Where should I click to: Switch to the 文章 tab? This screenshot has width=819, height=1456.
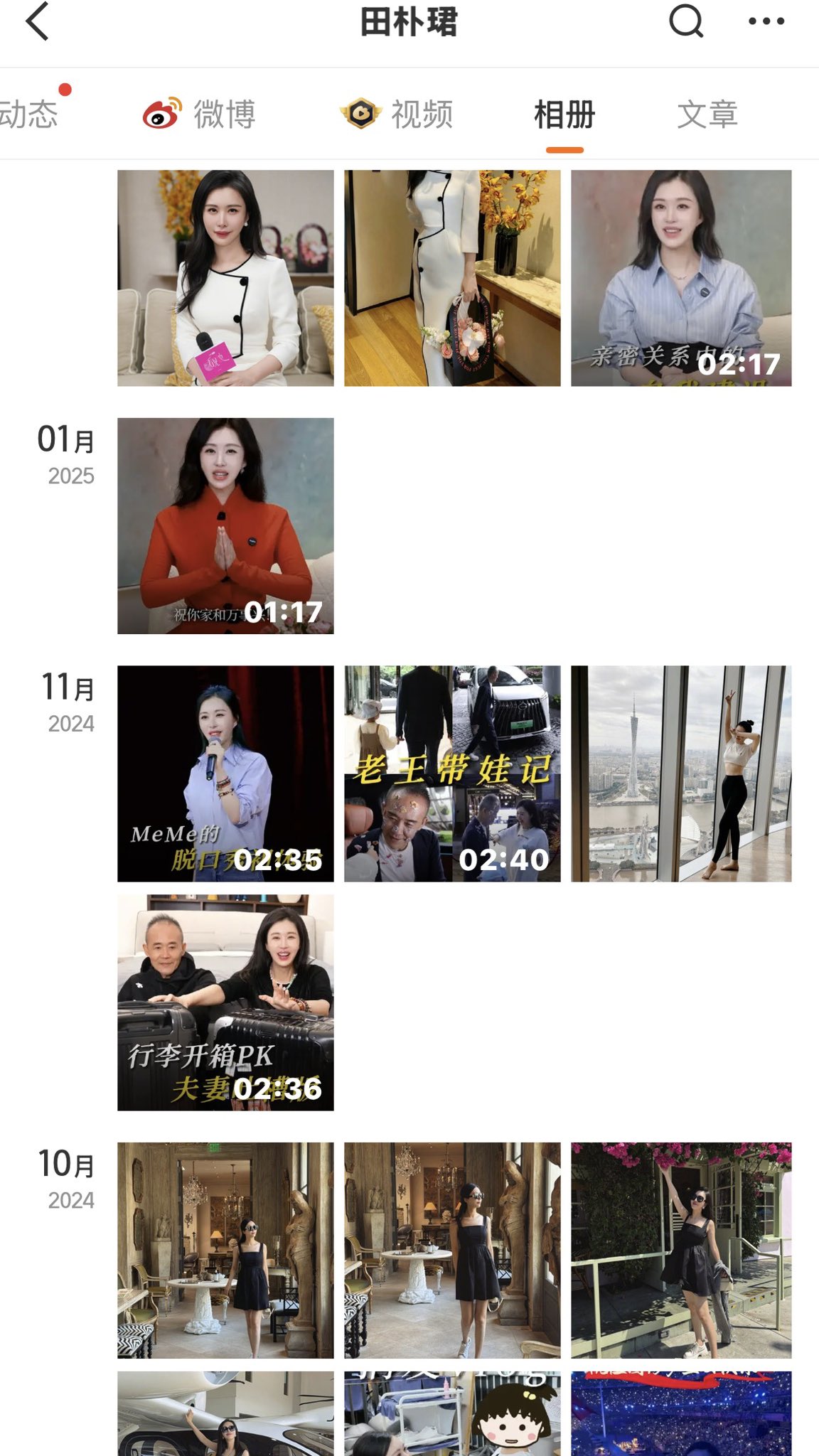tap(707, 114)
